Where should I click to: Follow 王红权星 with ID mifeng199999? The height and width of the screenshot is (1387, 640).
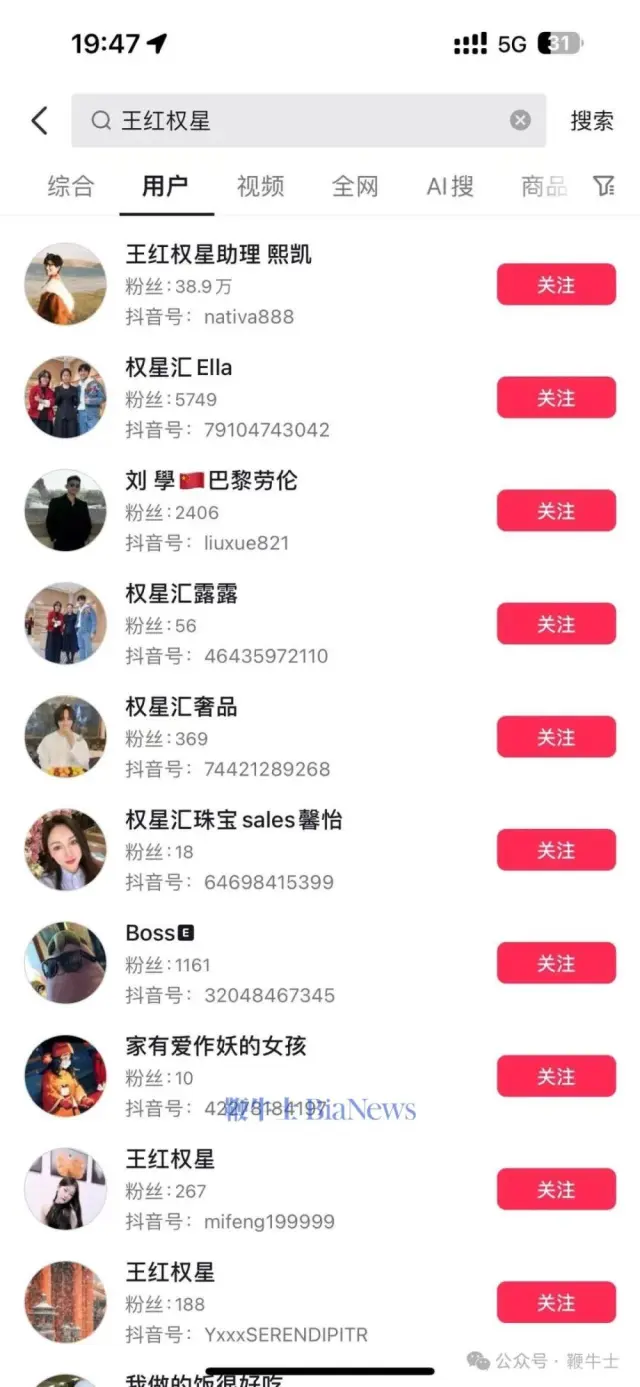[556, 1189]
